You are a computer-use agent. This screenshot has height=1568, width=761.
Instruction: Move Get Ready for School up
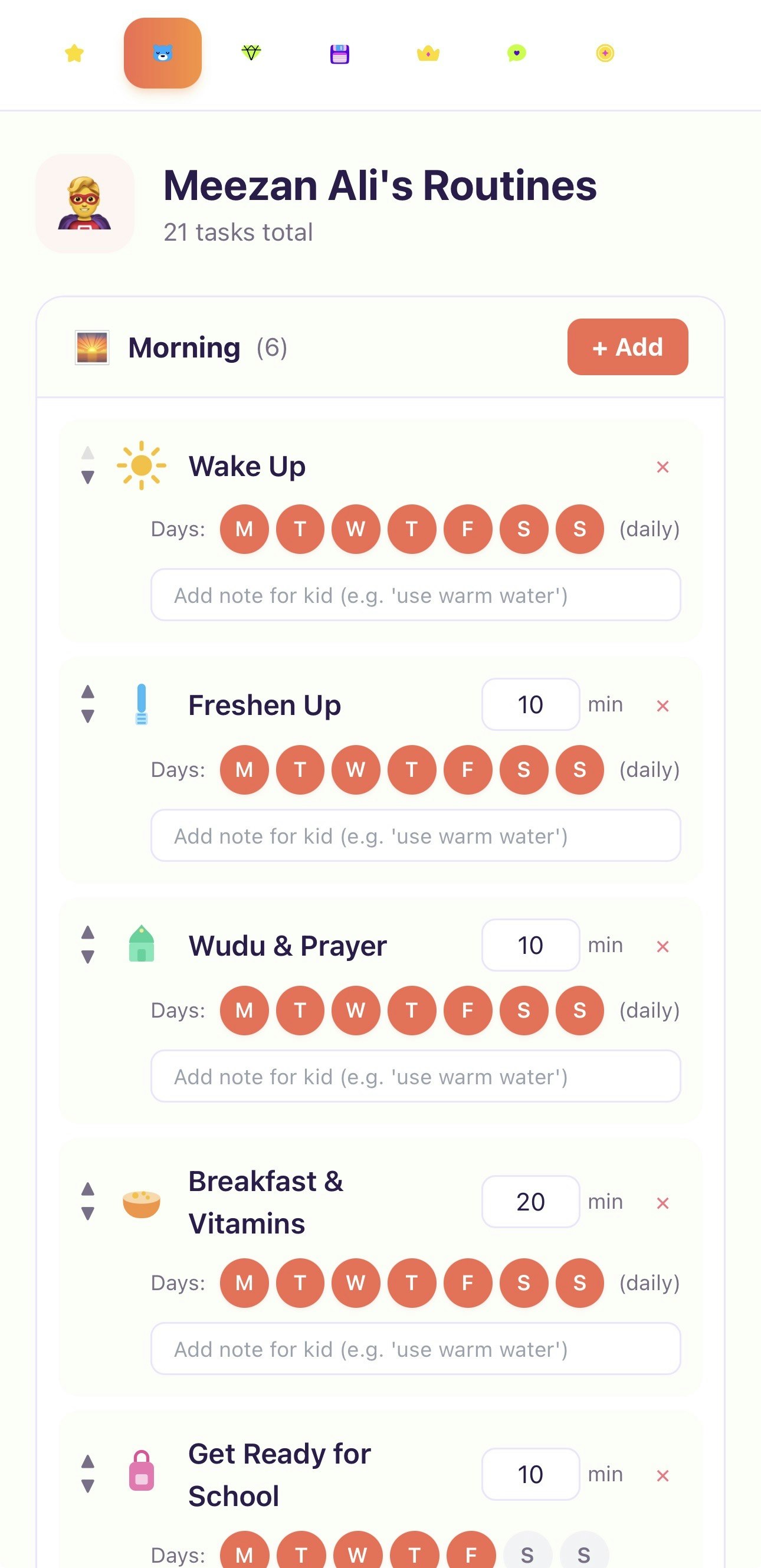(x=88, y=1461)
